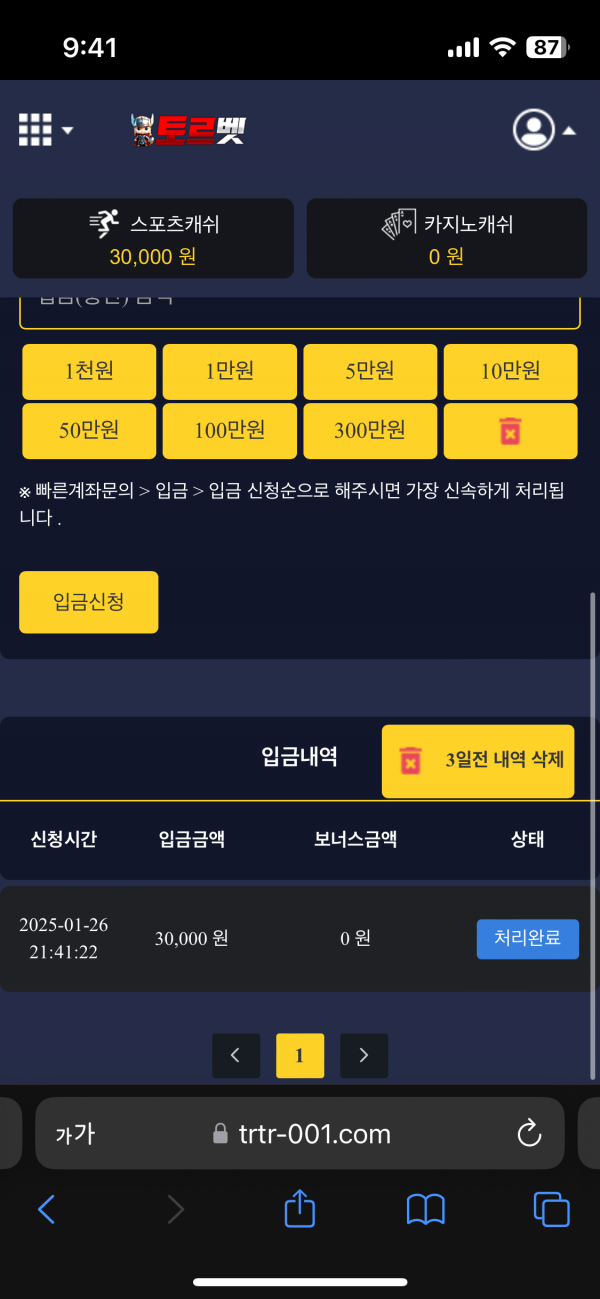Open the user profile menu
Viewport: 600px width, 1299px height.
coord(543,129)
